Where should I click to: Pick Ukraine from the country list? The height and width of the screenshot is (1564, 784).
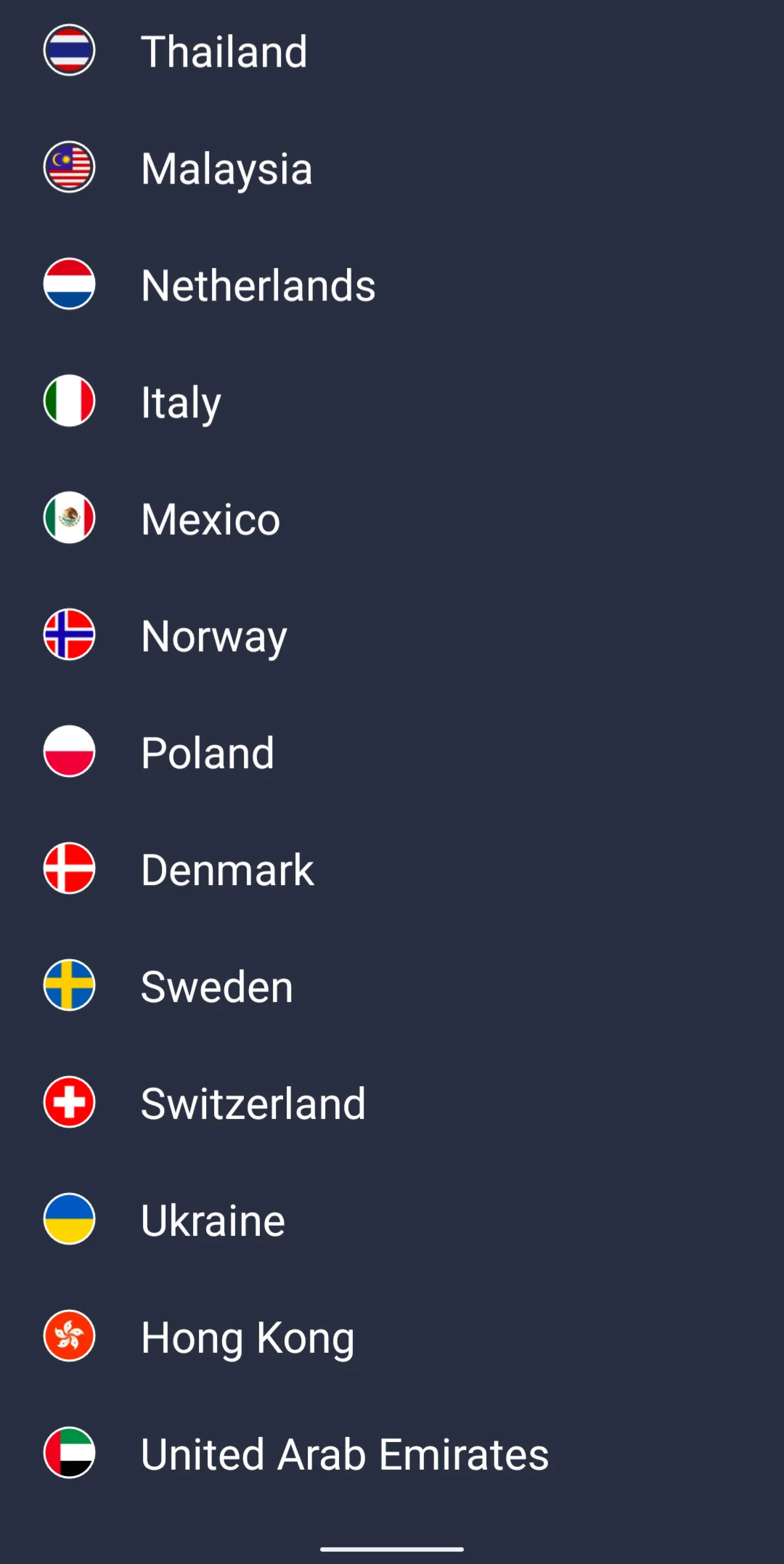point(392,1220)
